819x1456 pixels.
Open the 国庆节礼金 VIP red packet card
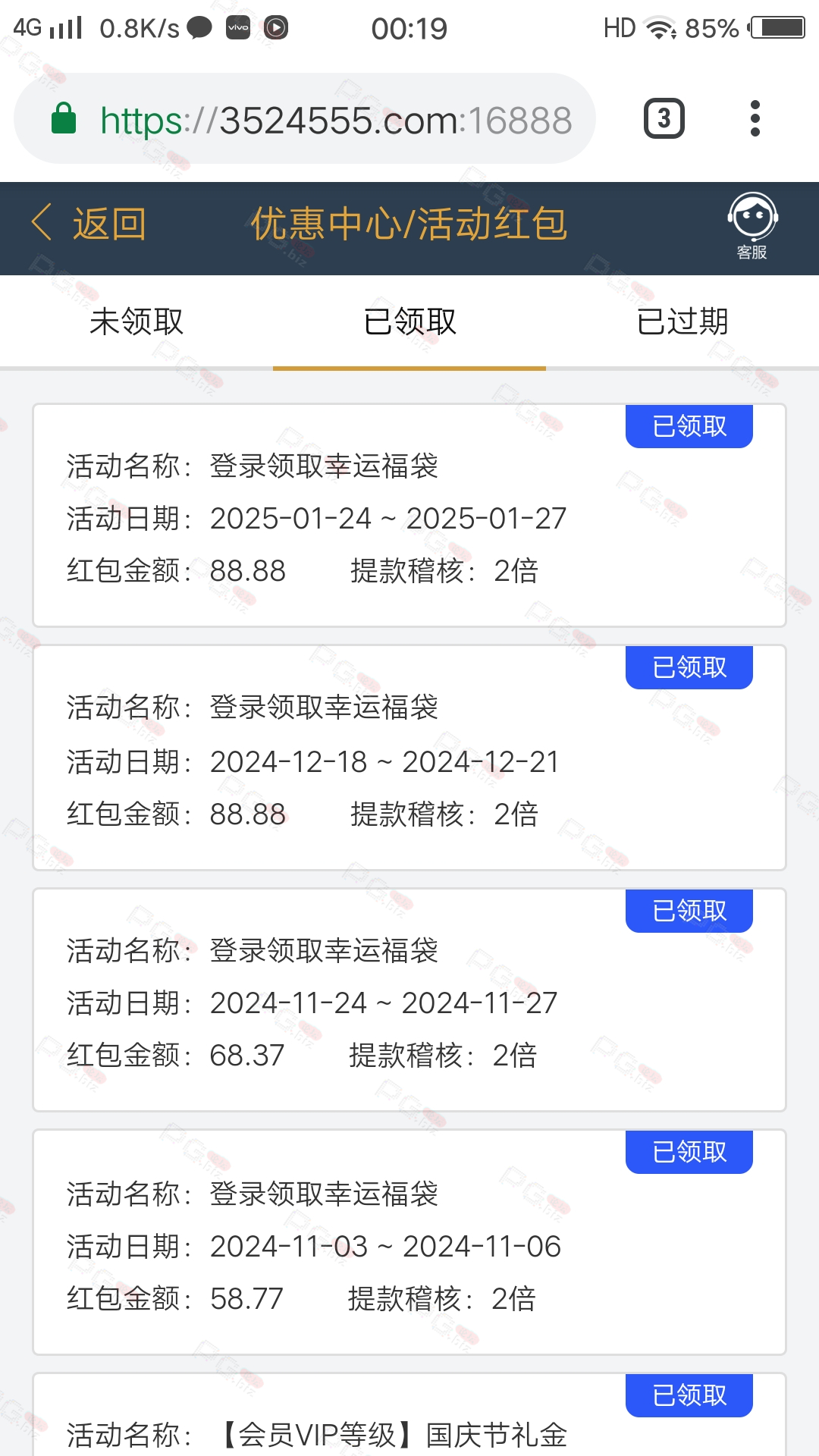(409, 1415)
